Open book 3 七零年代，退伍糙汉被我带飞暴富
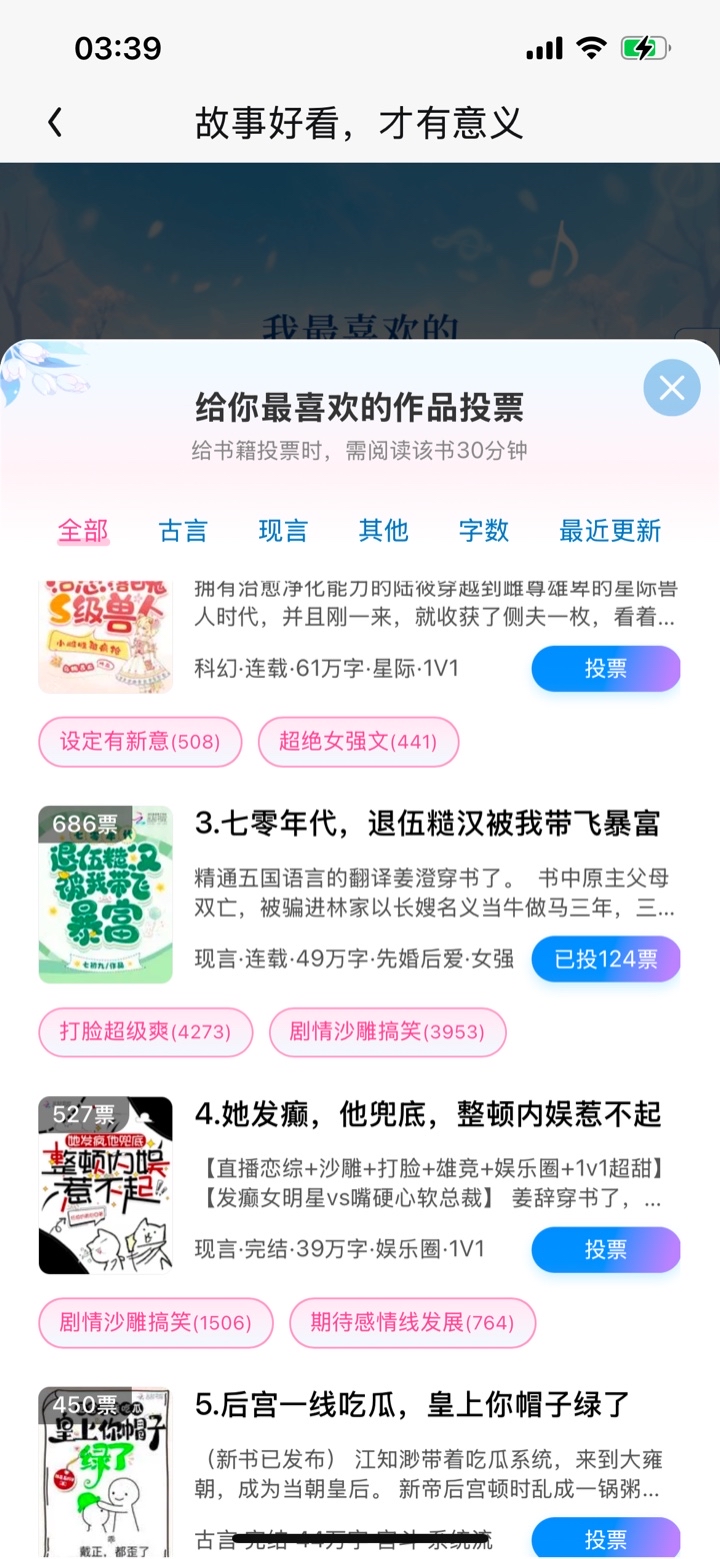 click(427, 824)
